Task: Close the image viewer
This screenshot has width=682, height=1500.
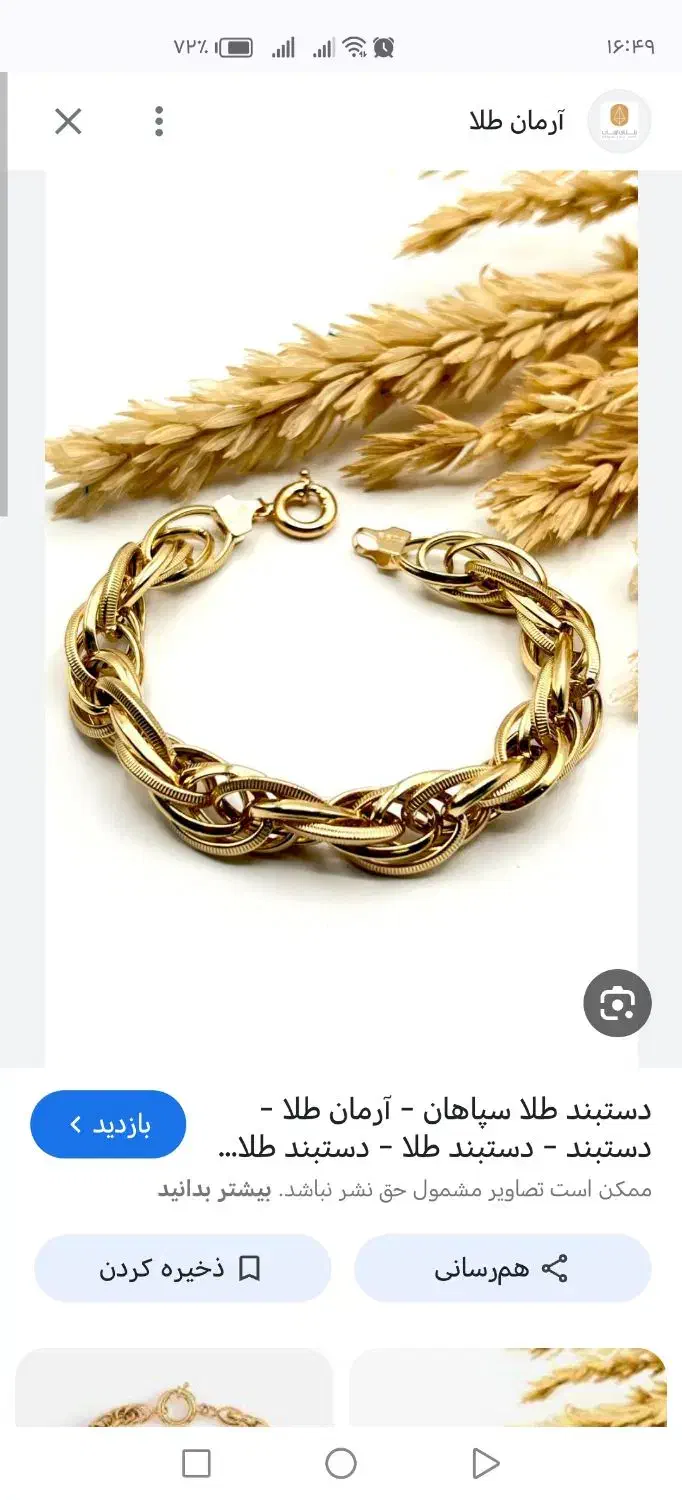Action: pos(68,122)
